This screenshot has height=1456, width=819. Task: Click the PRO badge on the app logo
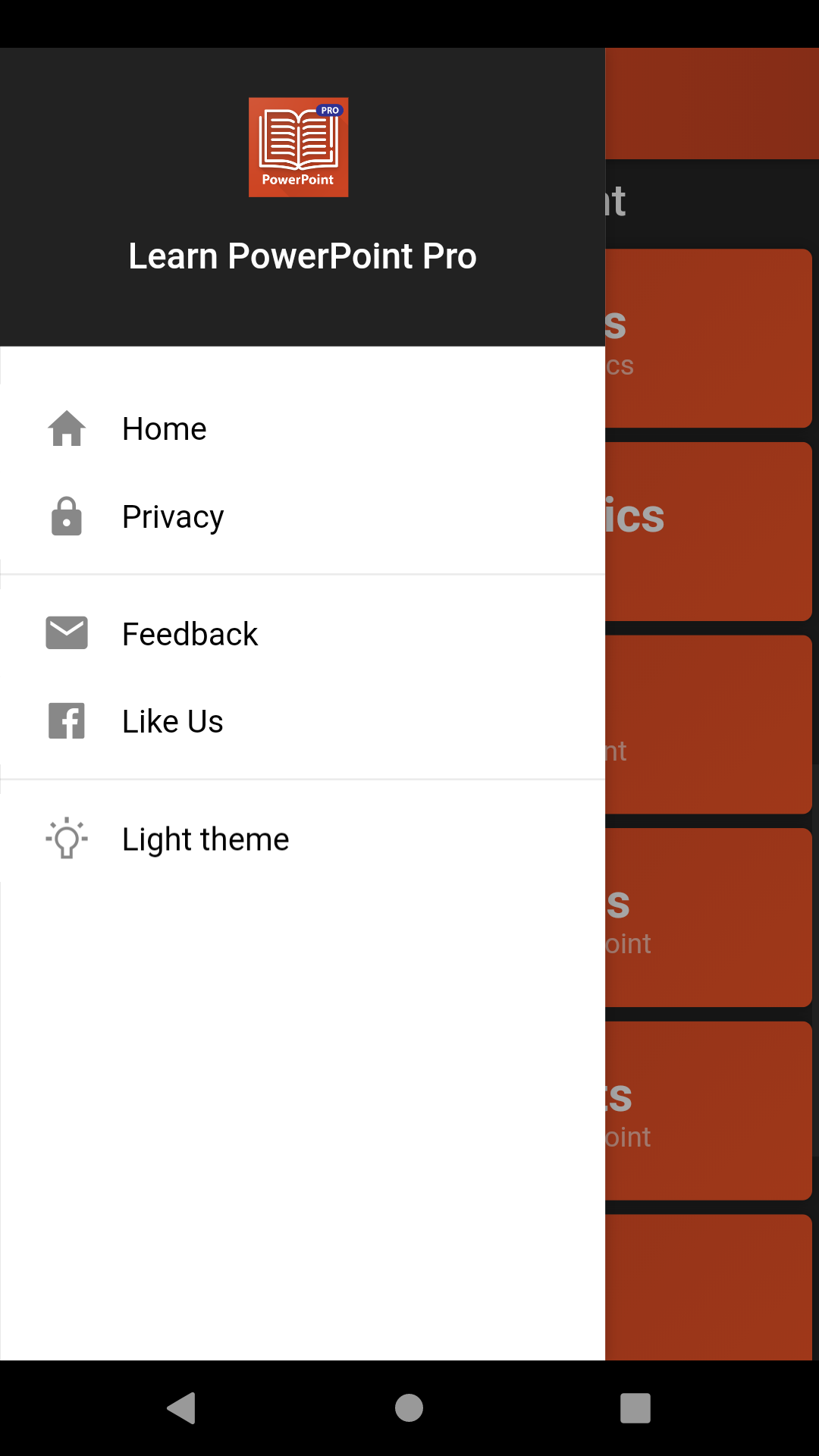coord(329,111)
